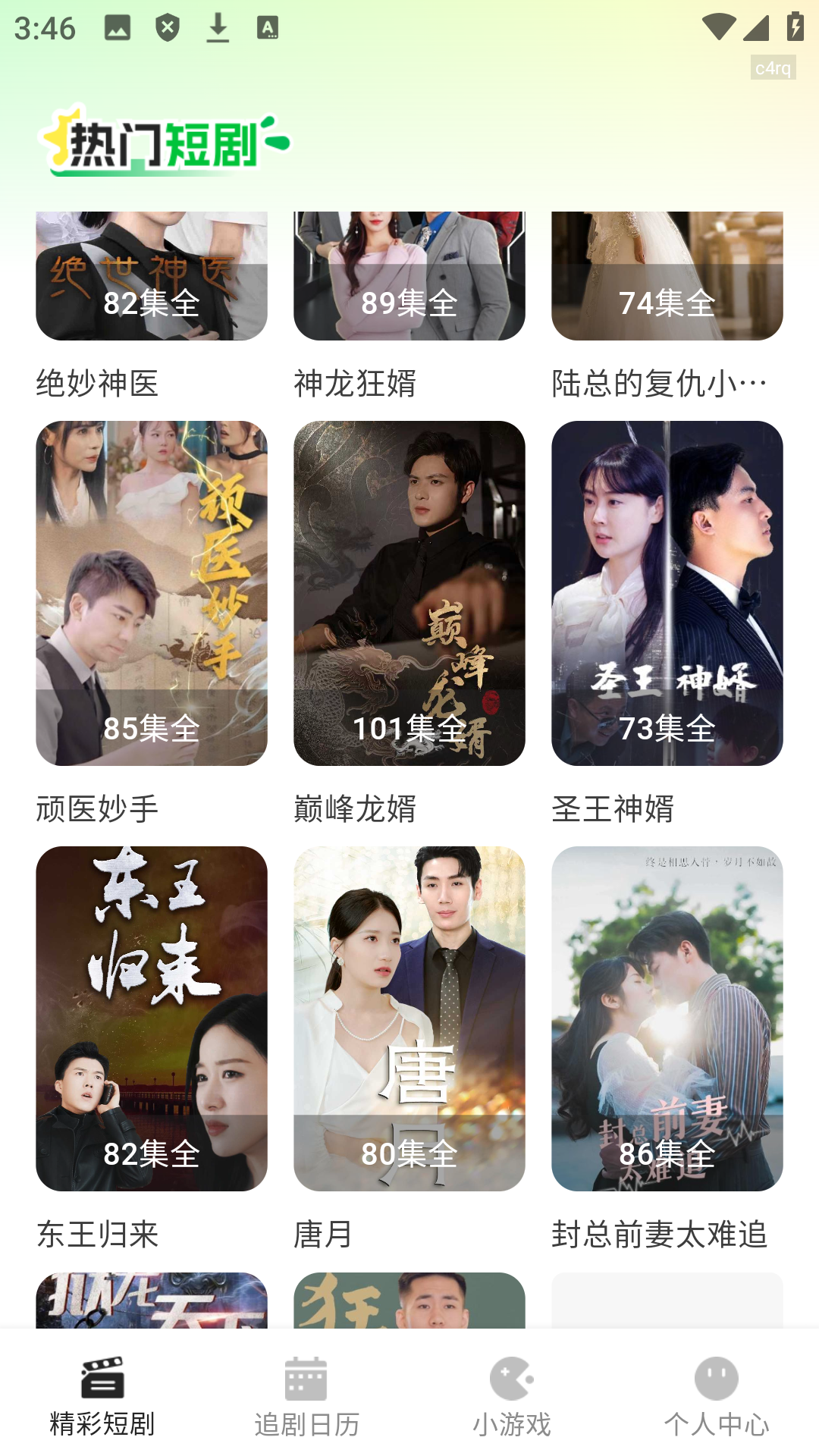The width and height of the screenshot is (819, 1456).
Task: Open the 东王归来 drama card
Action: click(152, 1018)
